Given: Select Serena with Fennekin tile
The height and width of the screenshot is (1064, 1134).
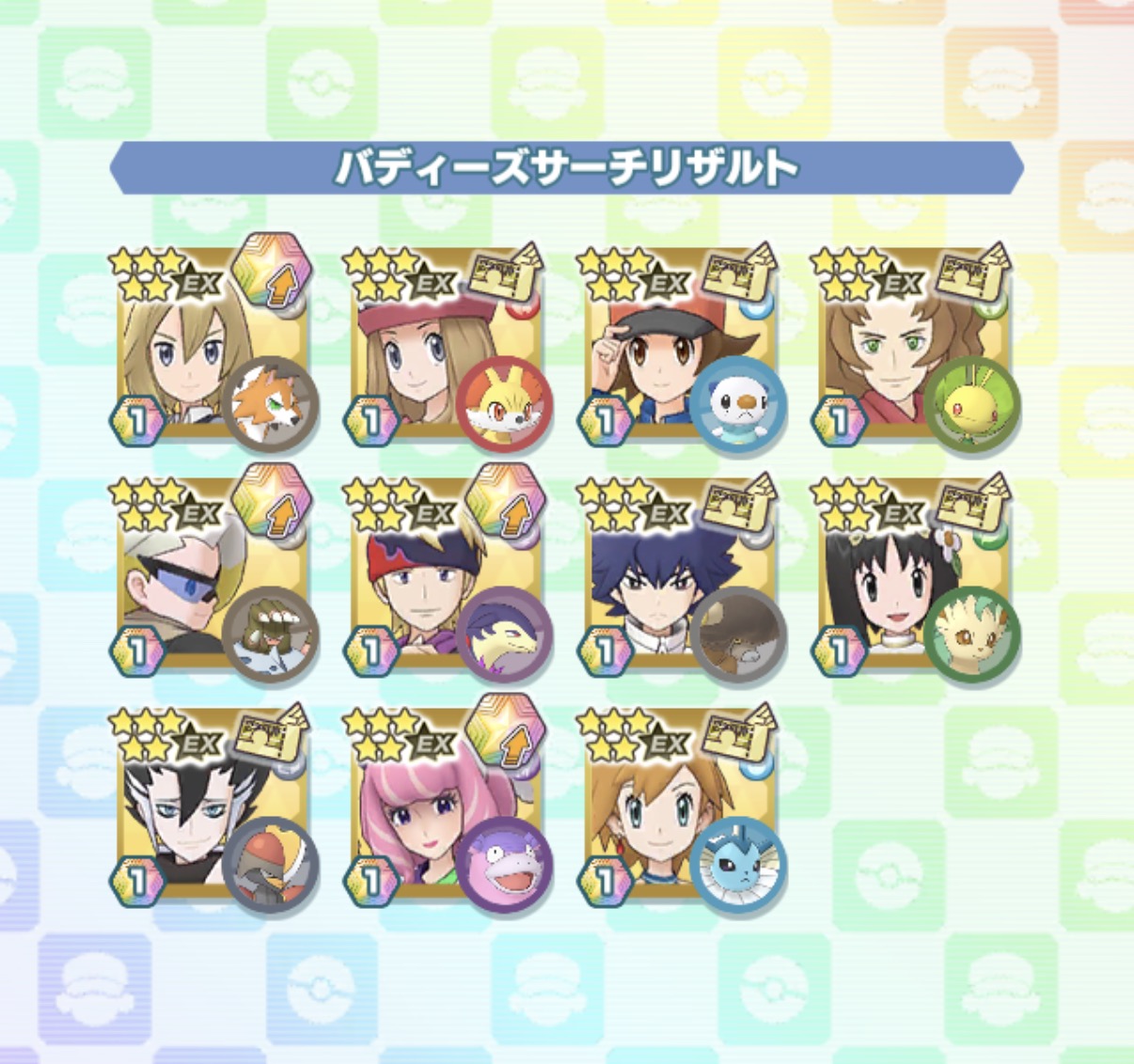Looking at the screenshot, I should click(x=449, y=345).
